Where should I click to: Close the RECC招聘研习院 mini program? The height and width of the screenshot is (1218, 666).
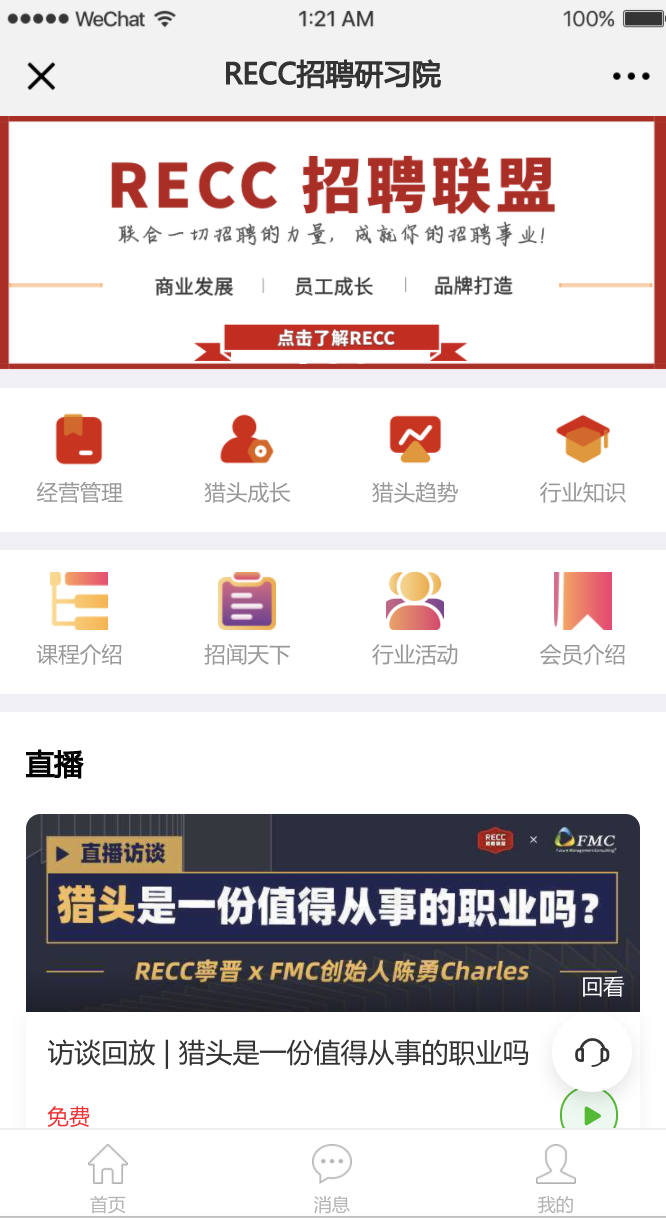[41, 76]
